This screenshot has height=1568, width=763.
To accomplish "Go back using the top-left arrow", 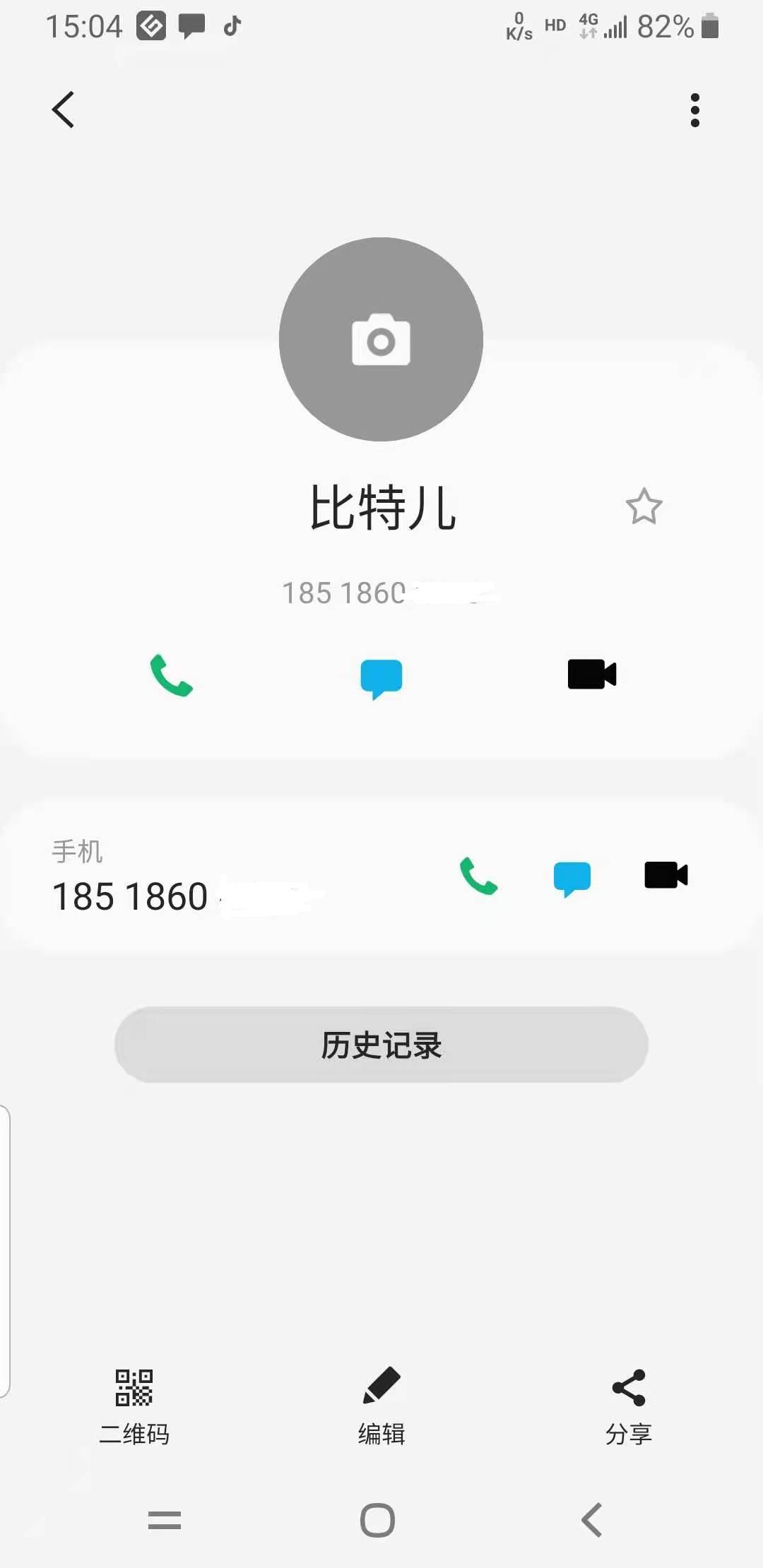I will [63, 110].
